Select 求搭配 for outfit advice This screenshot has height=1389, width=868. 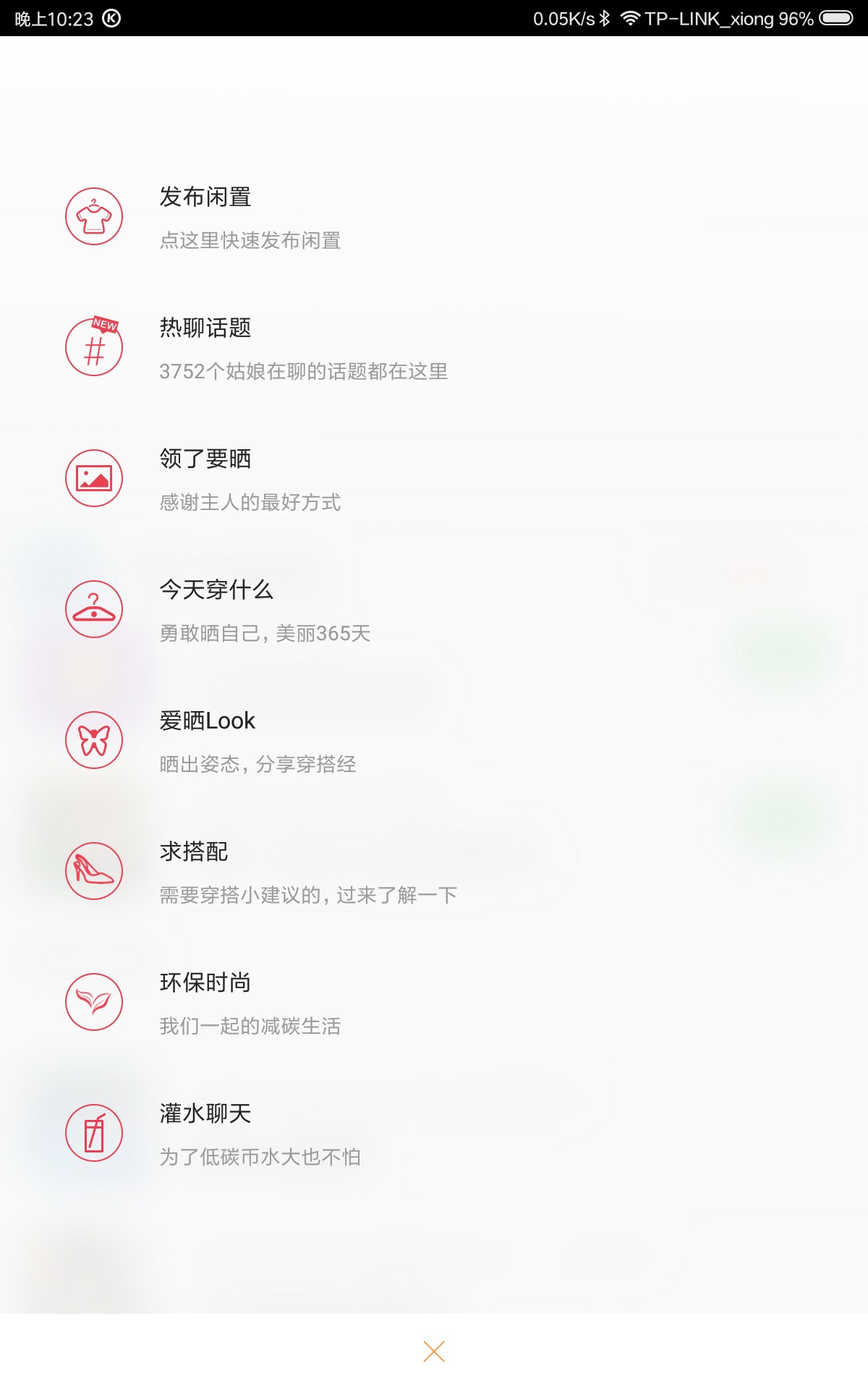(434, 872)
